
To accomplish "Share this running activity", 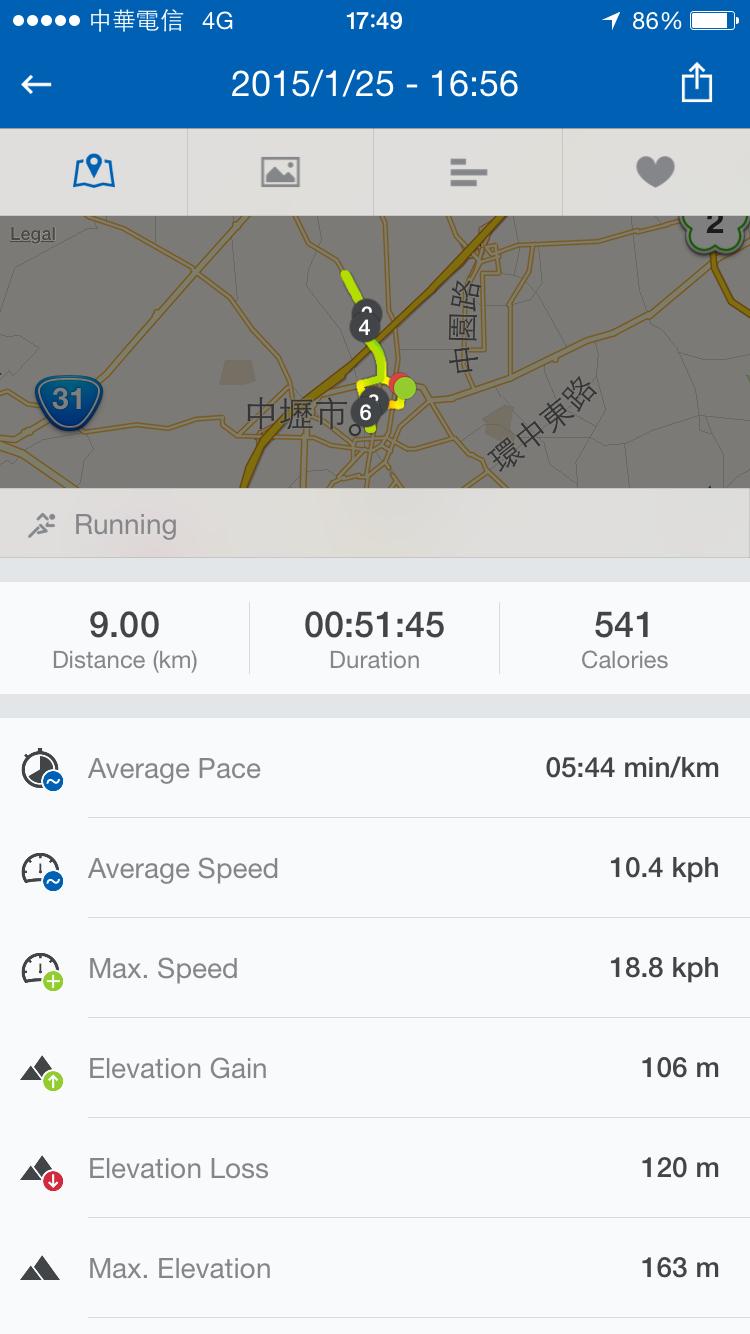I will [x=696, y=83].
